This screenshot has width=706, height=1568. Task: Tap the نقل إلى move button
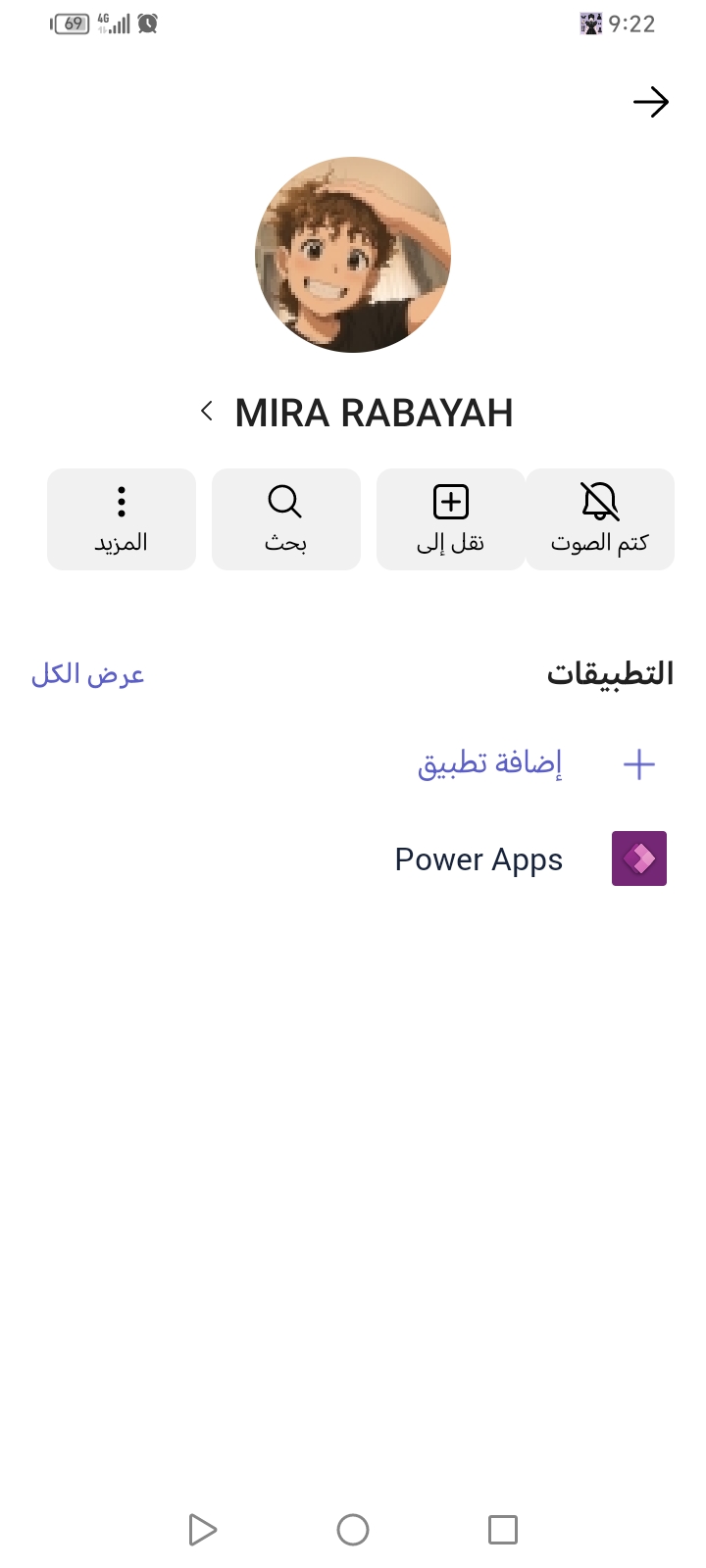(451, 519)
